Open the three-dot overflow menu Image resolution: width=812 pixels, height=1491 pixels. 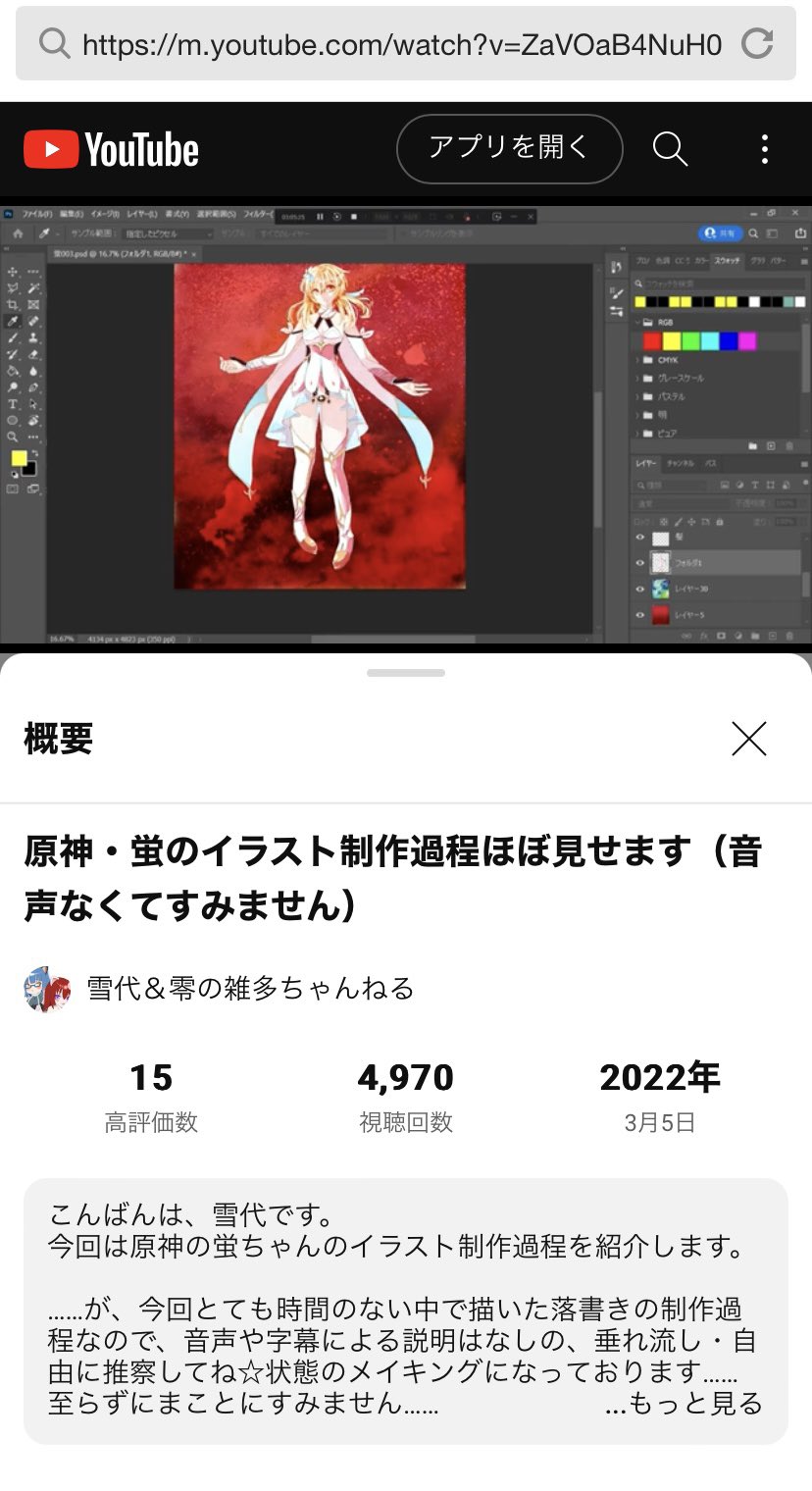pos(765,149)
